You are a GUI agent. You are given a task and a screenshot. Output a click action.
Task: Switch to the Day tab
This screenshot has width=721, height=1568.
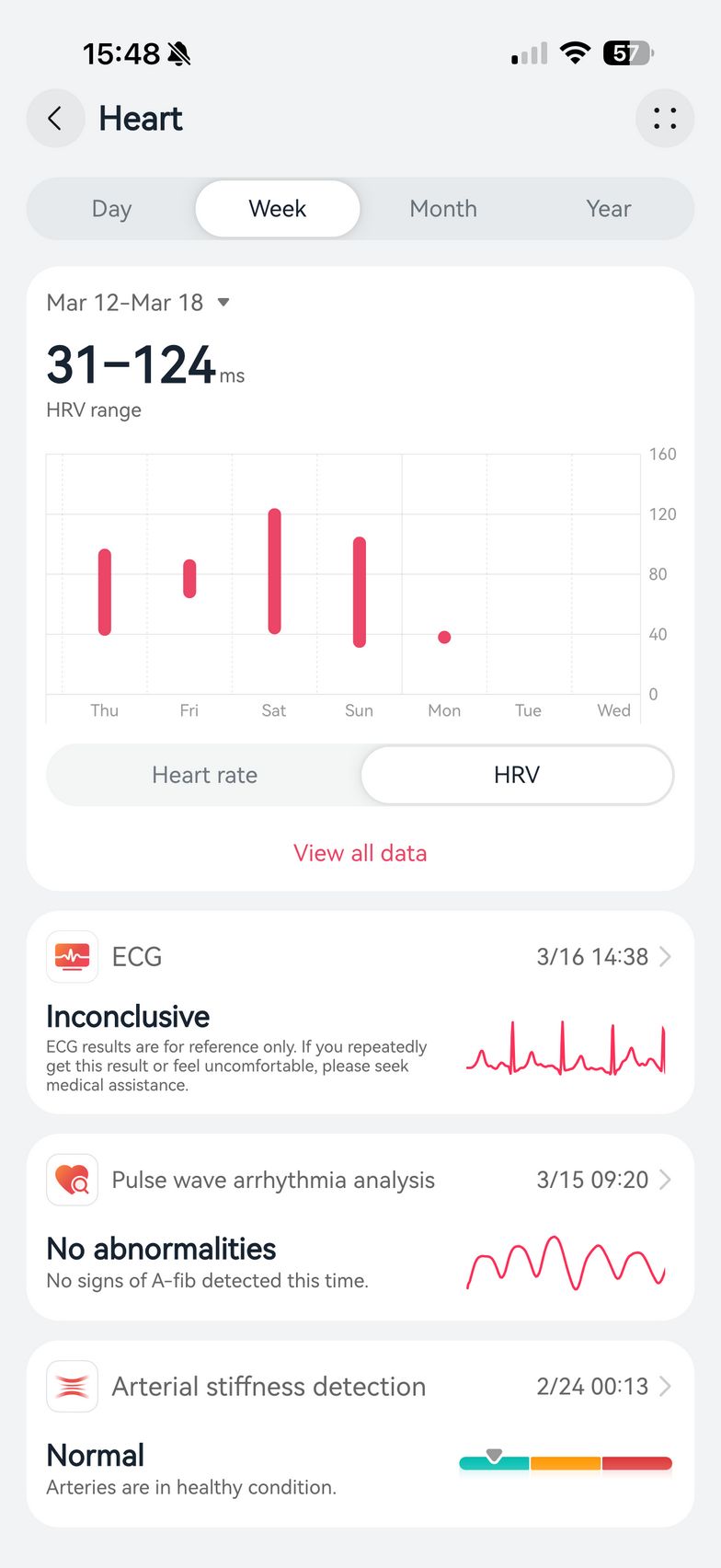112,209
